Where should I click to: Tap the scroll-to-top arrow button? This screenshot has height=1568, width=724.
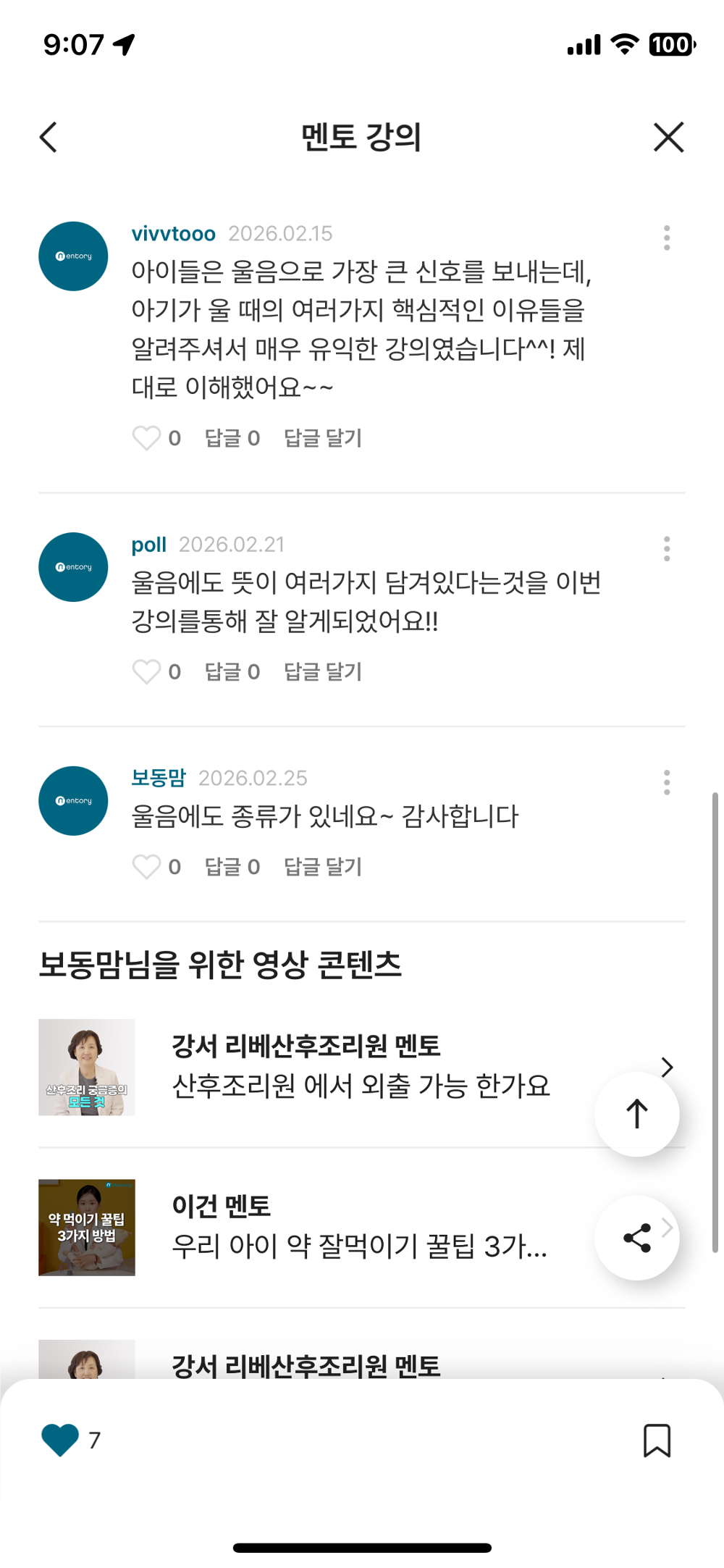636,1114
